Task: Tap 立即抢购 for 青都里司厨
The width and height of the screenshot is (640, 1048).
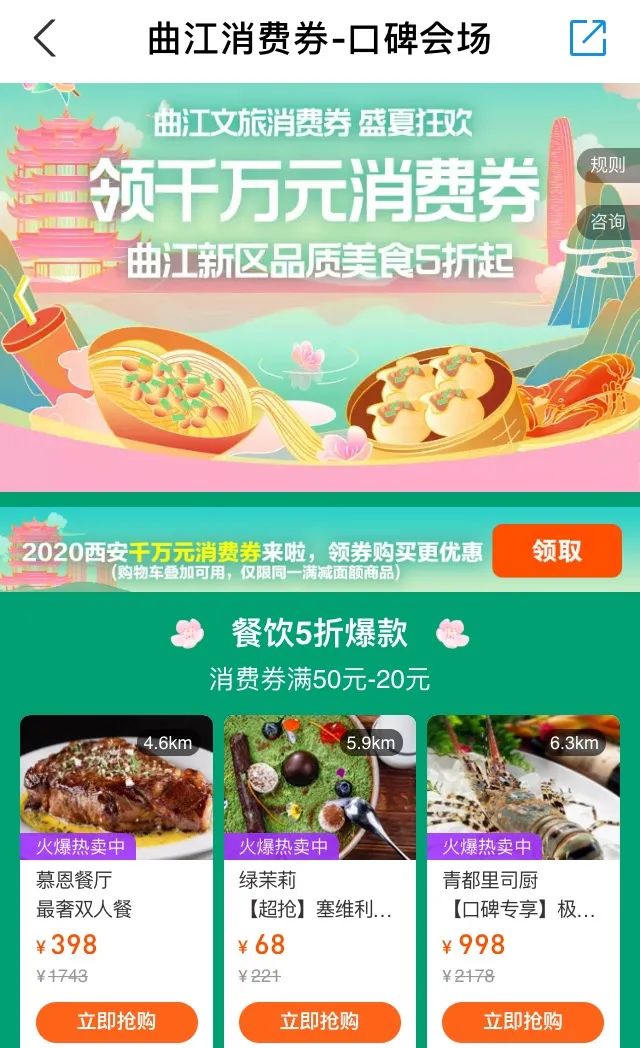Action: pyautogui.click(x=523, y=1021)
